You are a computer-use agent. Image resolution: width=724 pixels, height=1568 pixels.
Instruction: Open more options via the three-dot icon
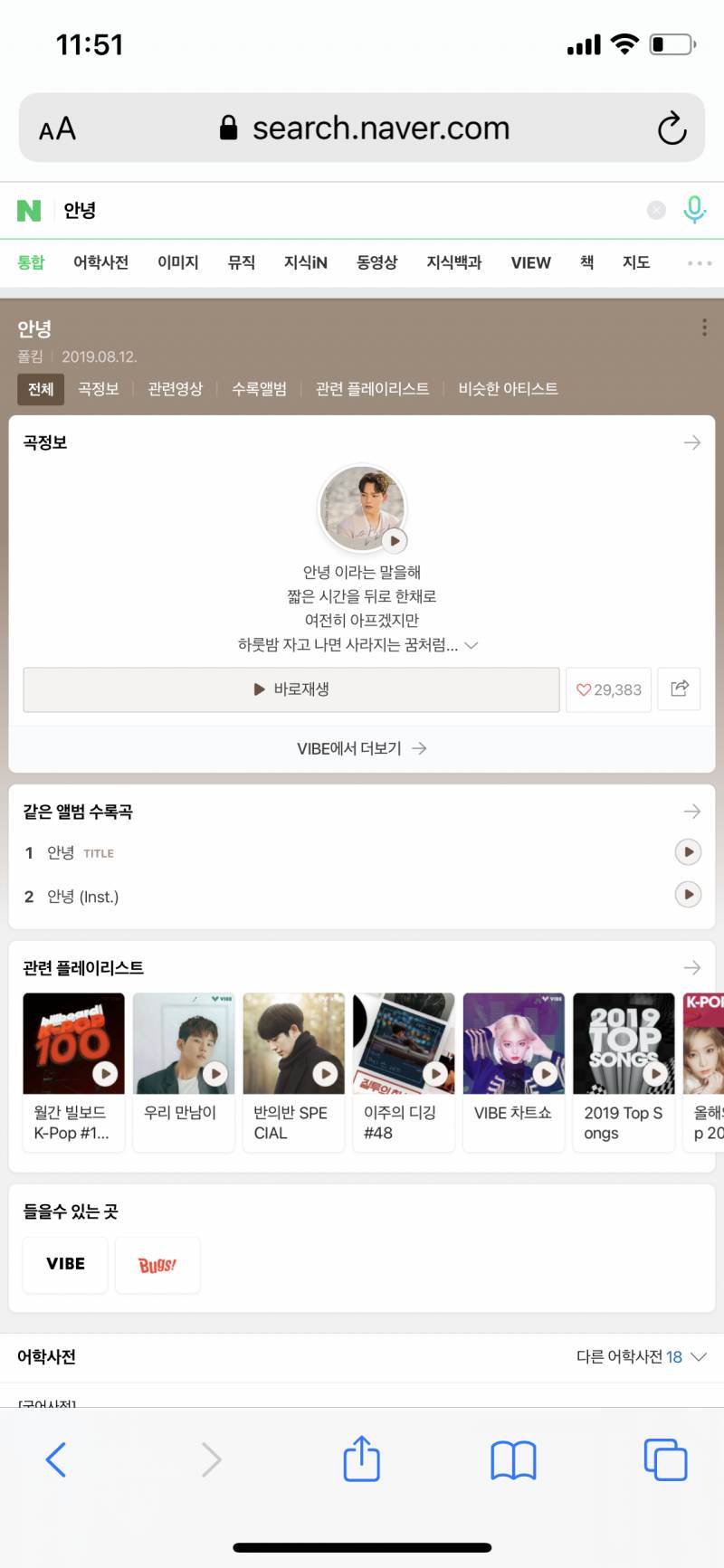704,328
